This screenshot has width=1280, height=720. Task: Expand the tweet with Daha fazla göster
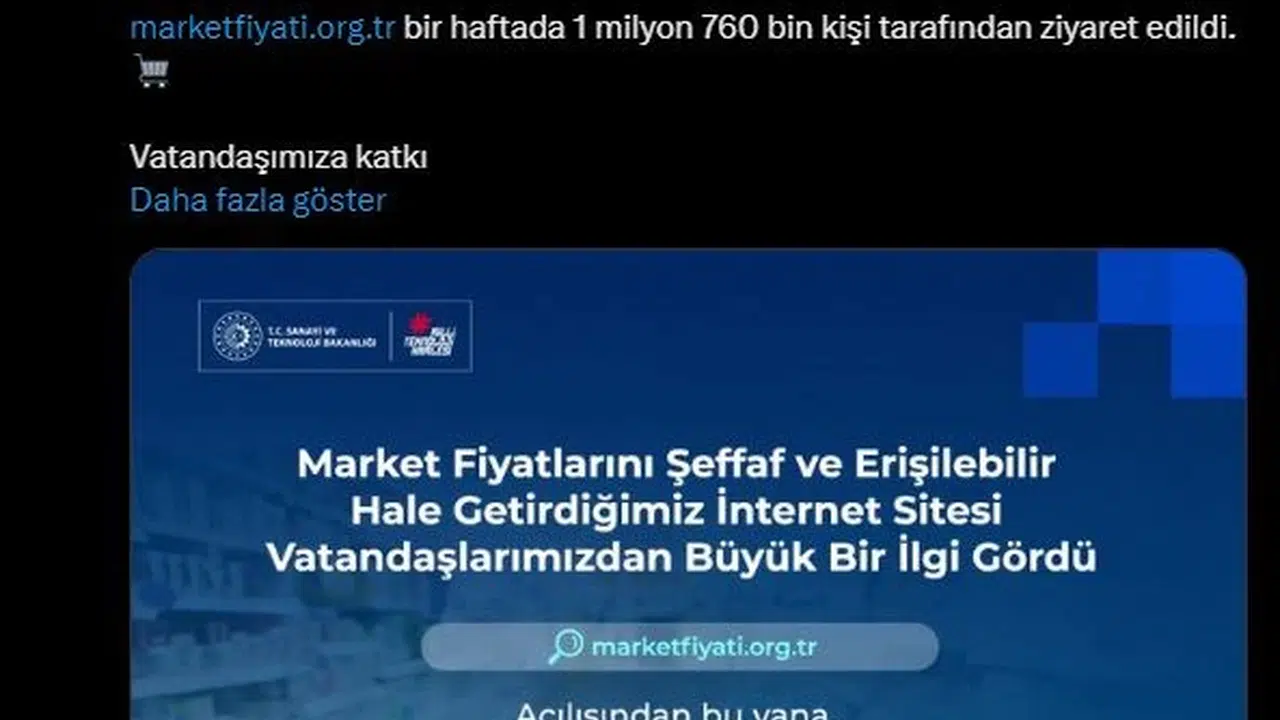(257, 201)
